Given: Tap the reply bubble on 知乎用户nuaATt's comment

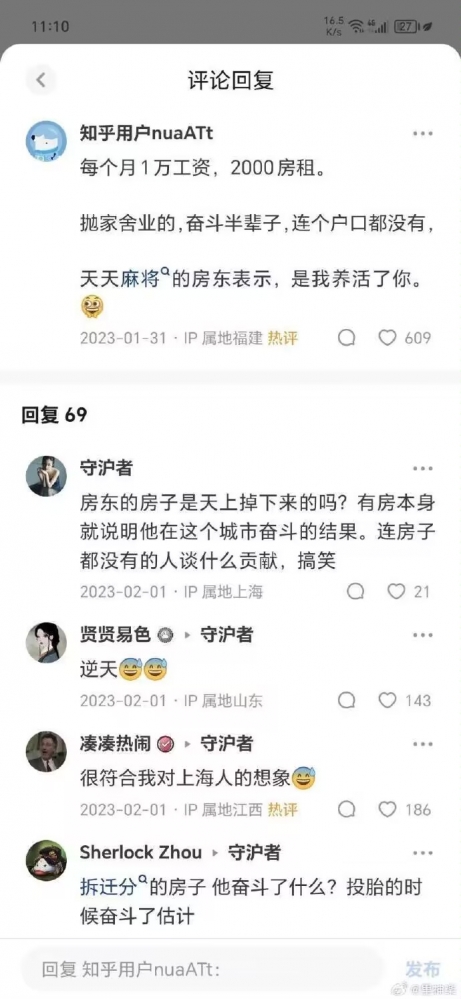Looking at the screenshot, I should tap(346, 338).
